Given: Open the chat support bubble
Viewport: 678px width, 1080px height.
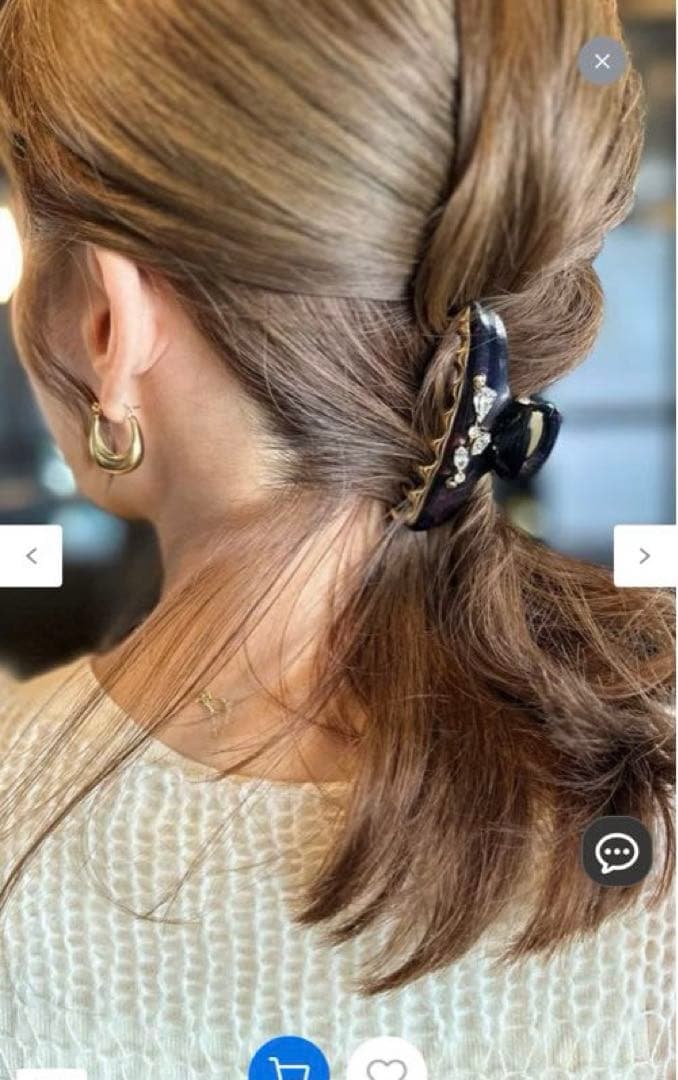Looking at the screenshot, I should 617,852.
